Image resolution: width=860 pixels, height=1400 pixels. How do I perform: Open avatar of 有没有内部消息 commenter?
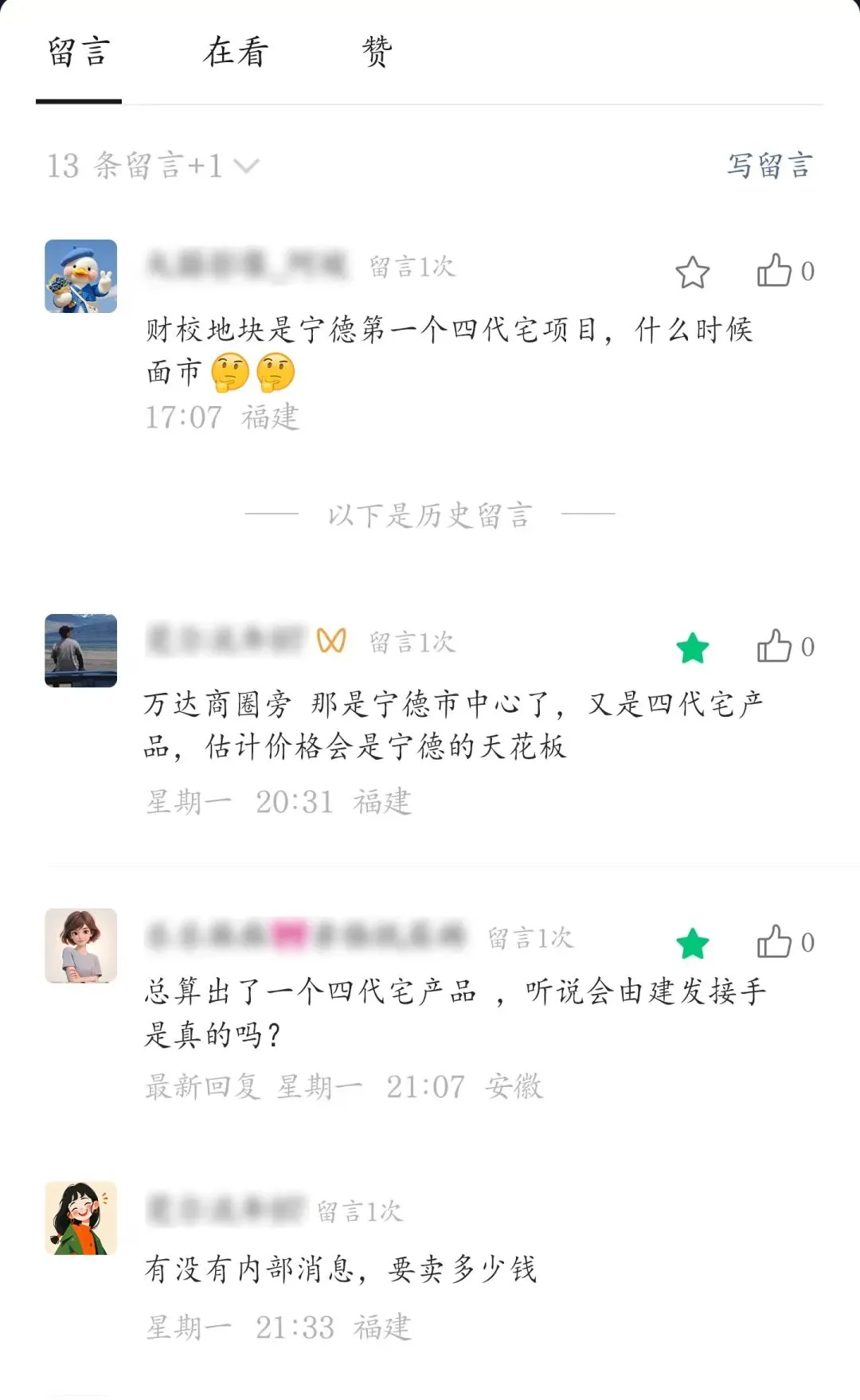coord(80,1218)
